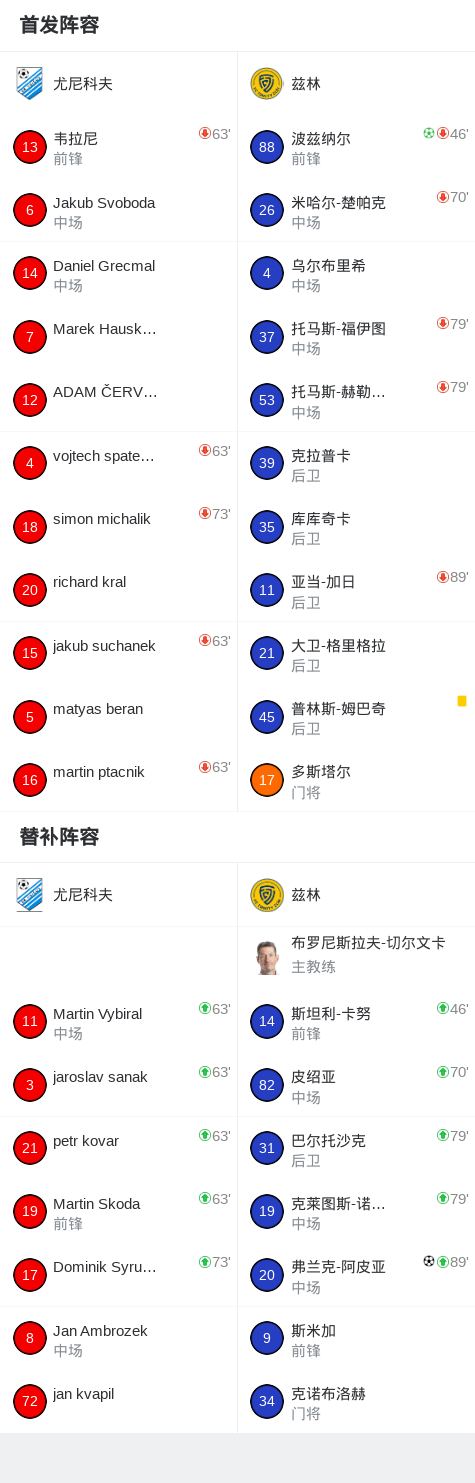Open Jakub Svoboda's player profile
The height and width of the screenshot is (1483, 475).
click(118, 210)
